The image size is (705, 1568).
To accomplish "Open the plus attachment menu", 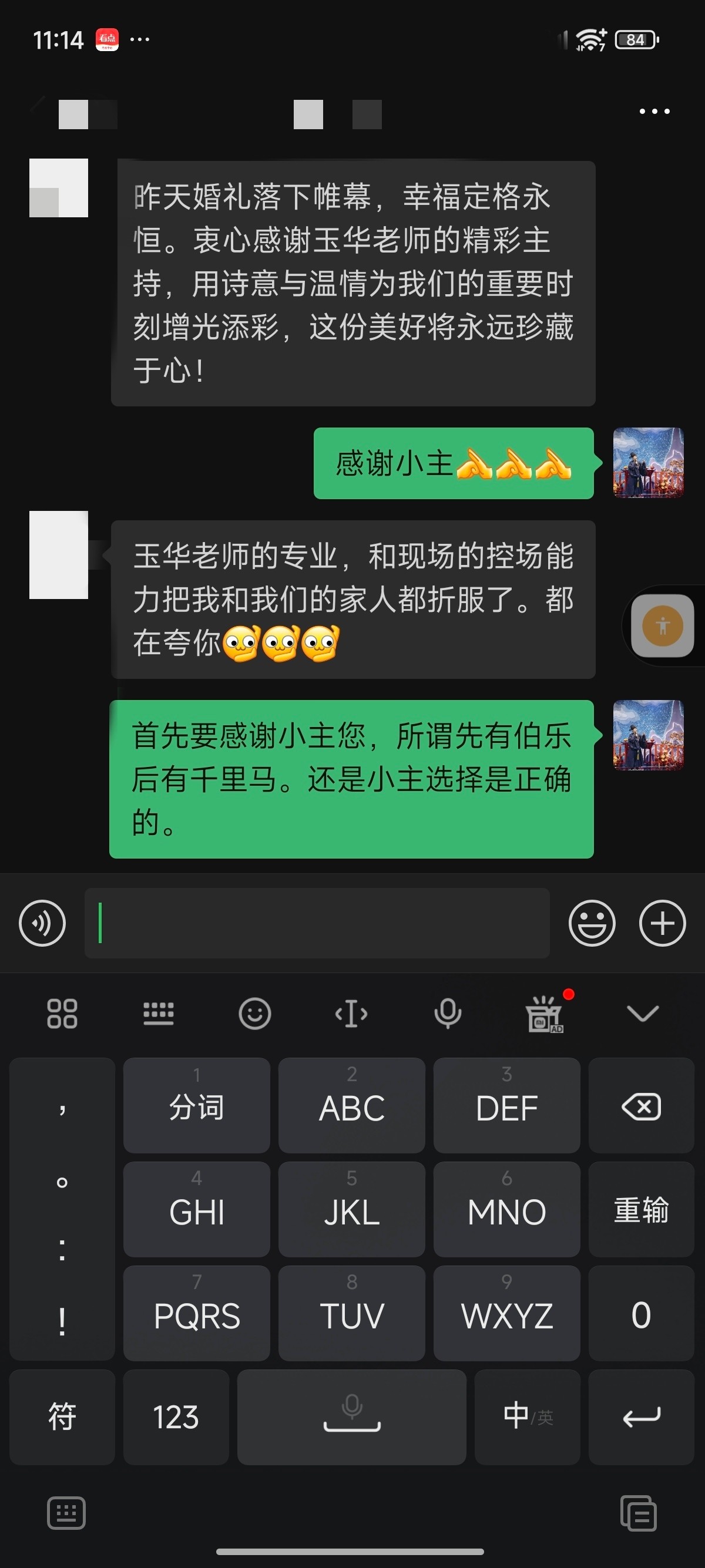I will click(662, 923).
